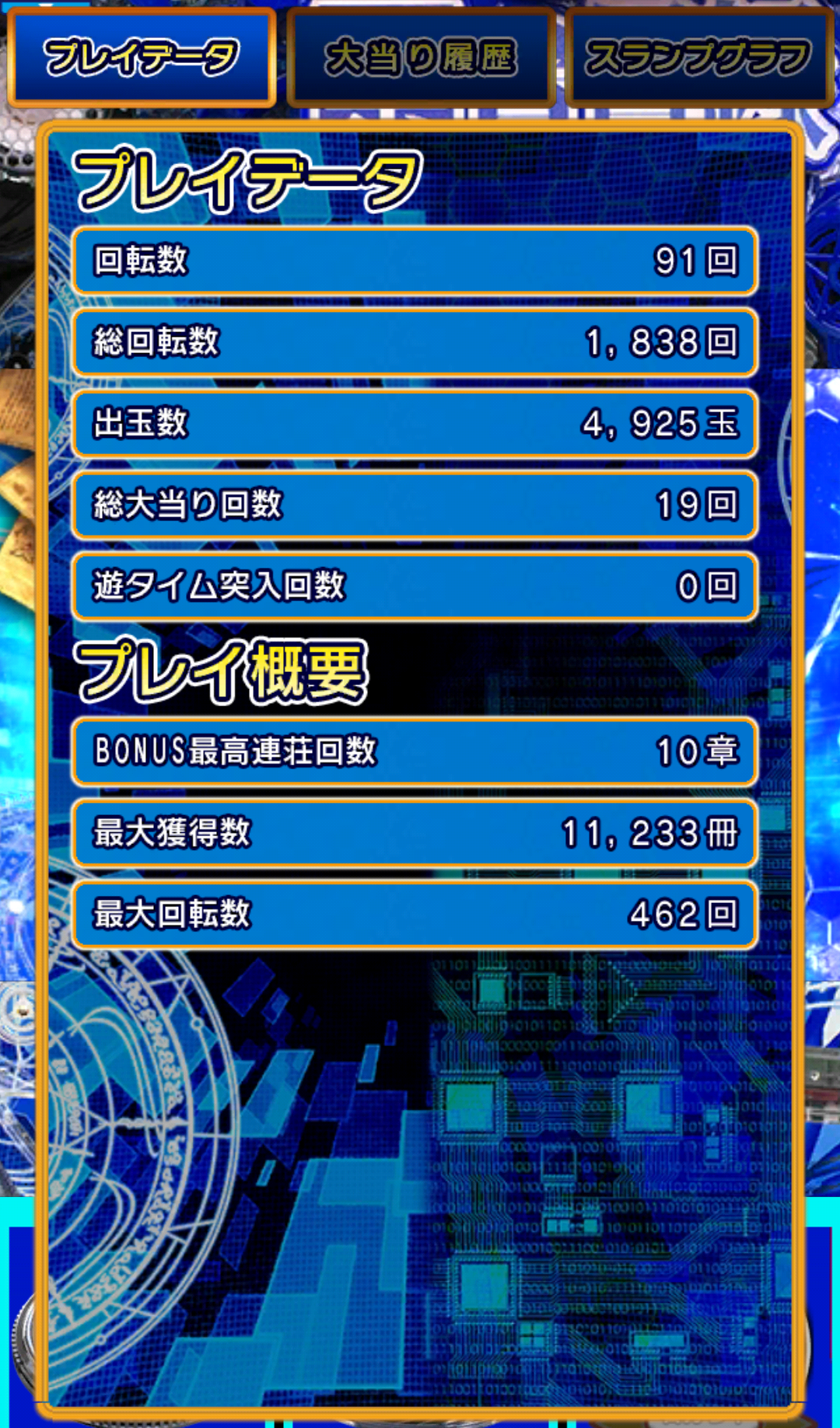Switch to the 大当り履歴 tab
Image resolution: width=840 pixels, height=1428 pixels.
tap(421, 58)
